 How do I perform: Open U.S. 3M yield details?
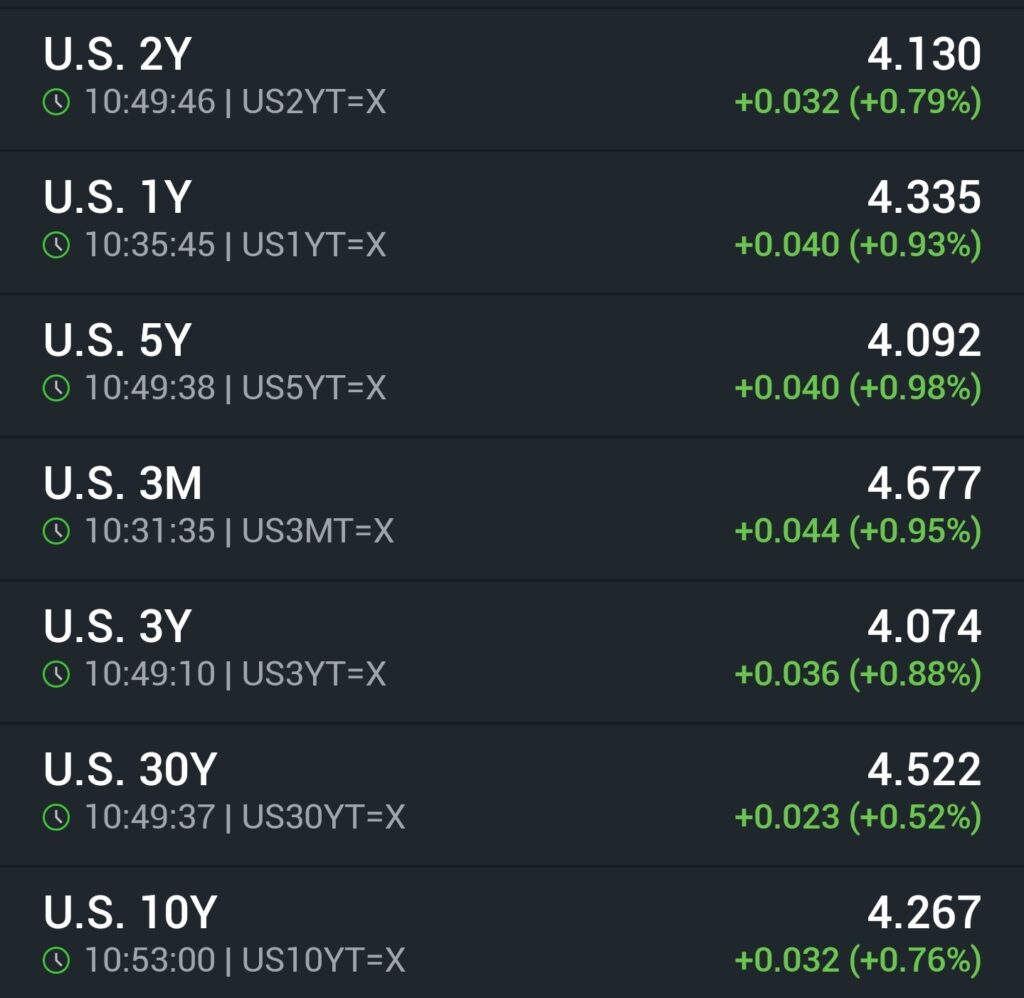click(x=512, y=507)
